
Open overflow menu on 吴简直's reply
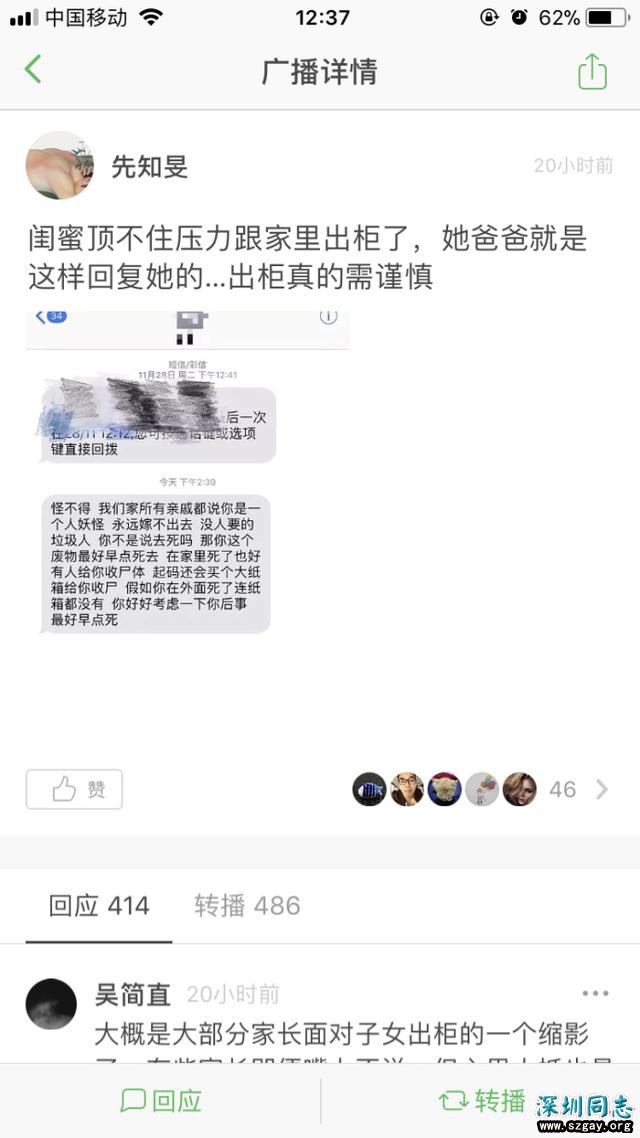595,993
